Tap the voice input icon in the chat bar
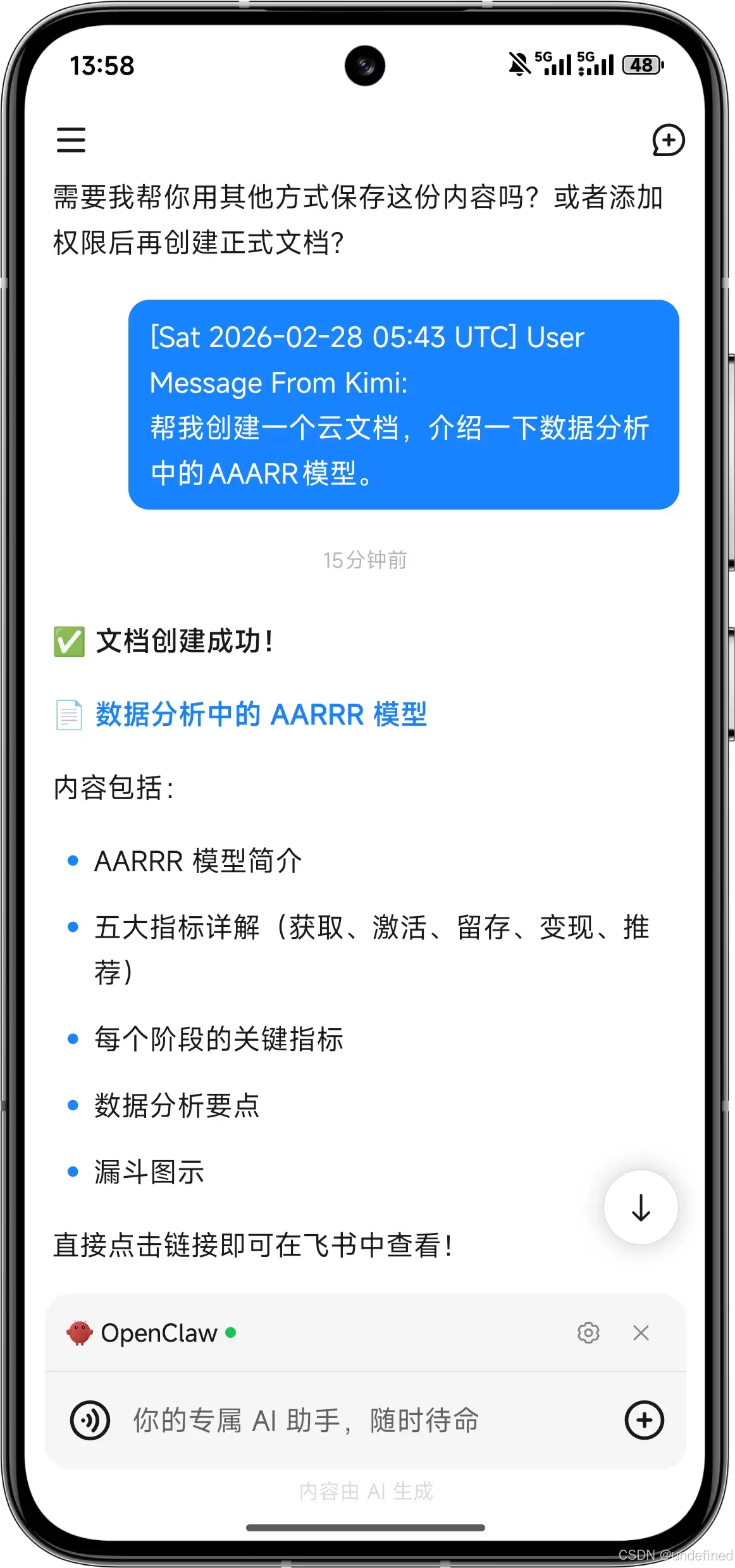Image resolution: width=735 pixels, height=1568 pixels. click(x=90, y=1419)
